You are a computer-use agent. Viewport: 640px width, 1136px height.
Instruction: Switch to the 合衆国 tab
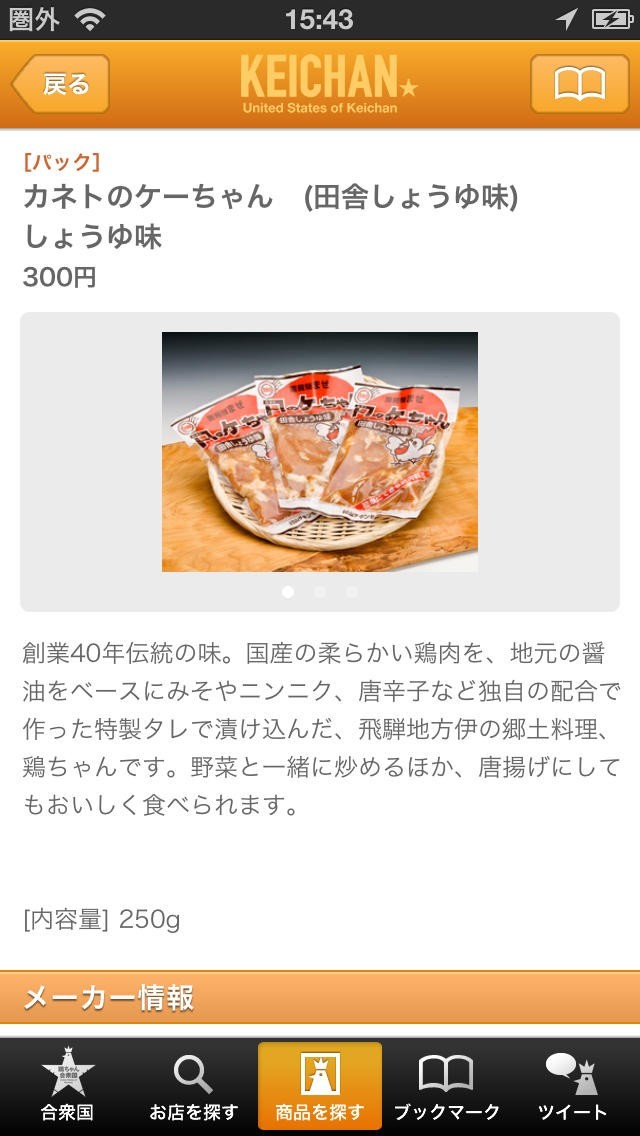coord(67,1085)
